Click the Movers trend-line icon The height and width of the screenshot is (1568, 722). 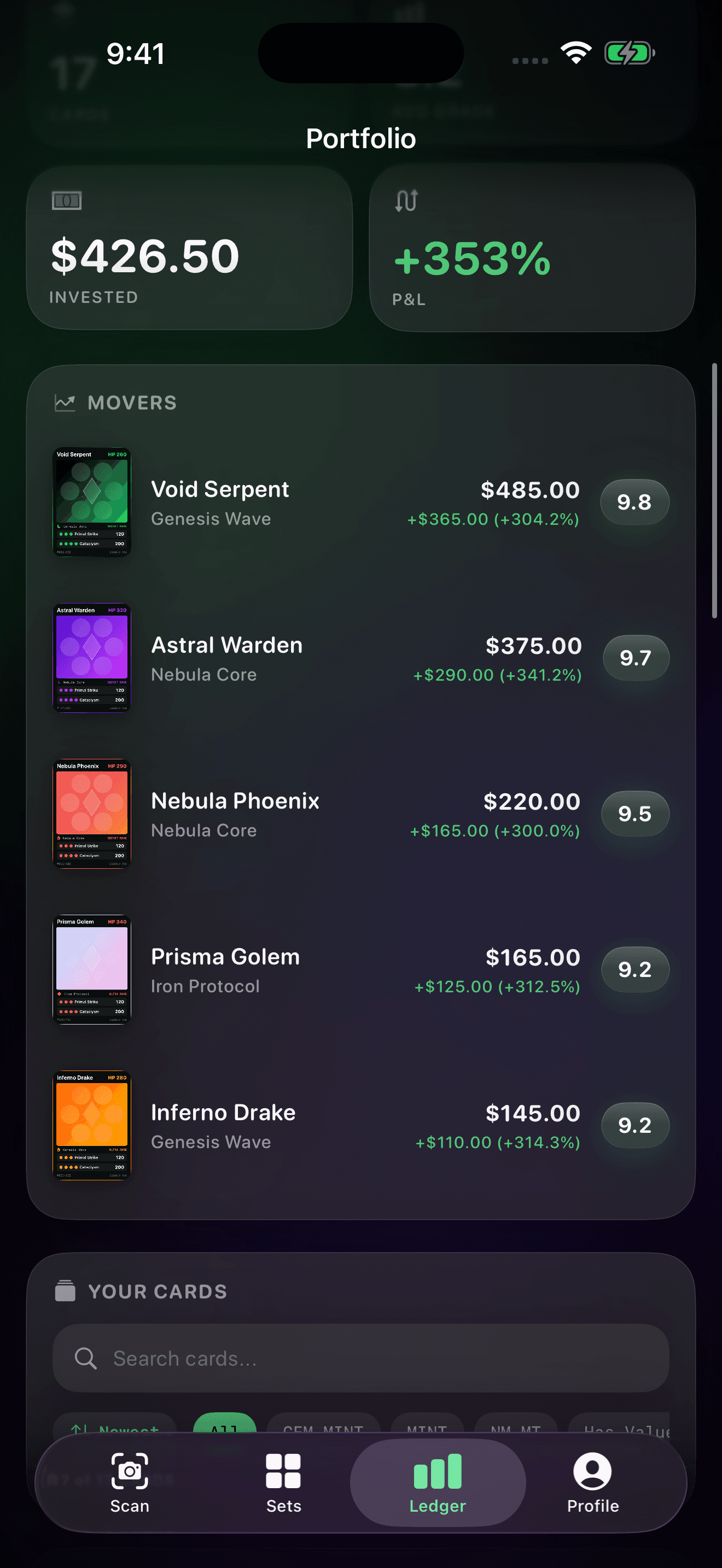pyautogui.click(x=65, y=401)
